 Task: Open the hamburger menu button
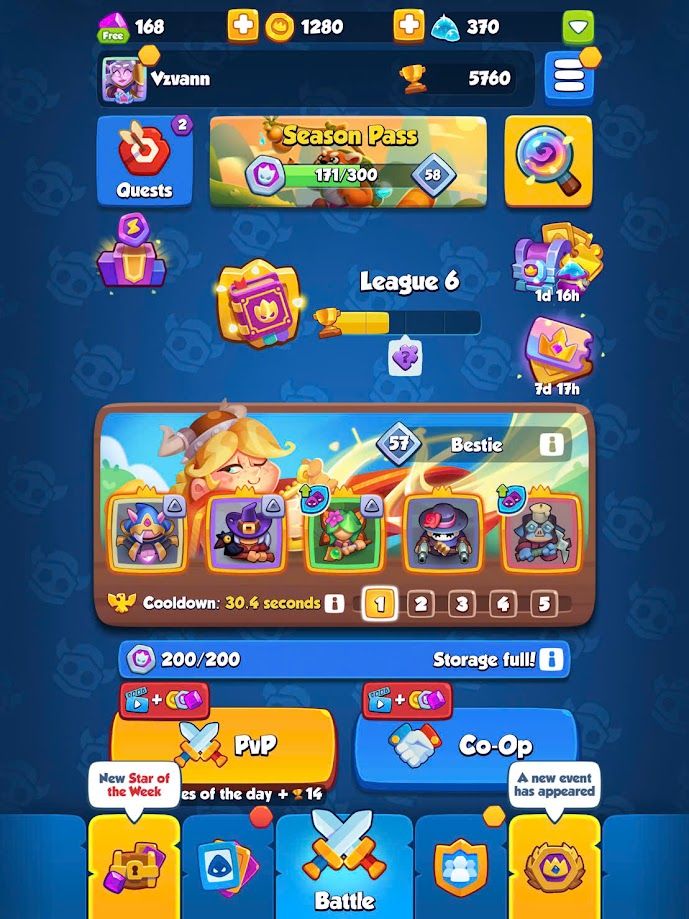pyautogui.click(x=568, y=78)
